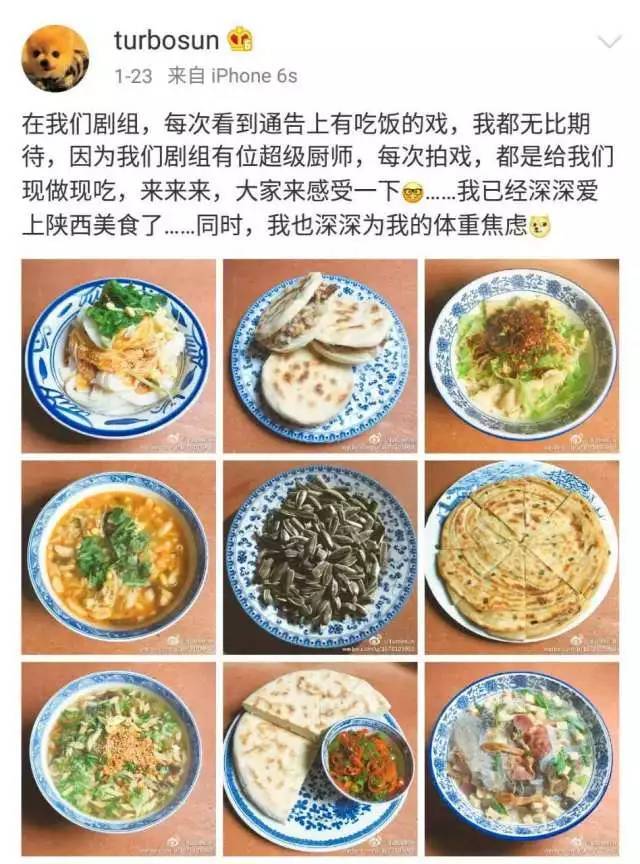This screenshot has height=864, width=640.
Task: Open the cold noodle dish photo
Action: [x=118, y=355]
